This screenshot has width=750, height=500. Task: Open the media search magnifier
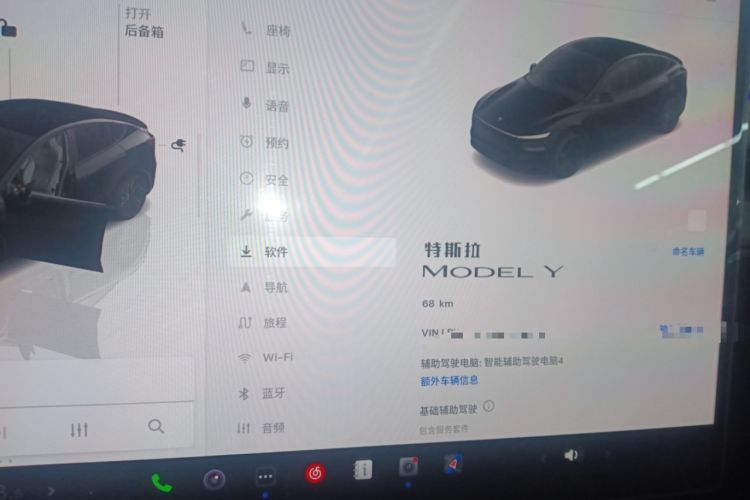(156, 426)
